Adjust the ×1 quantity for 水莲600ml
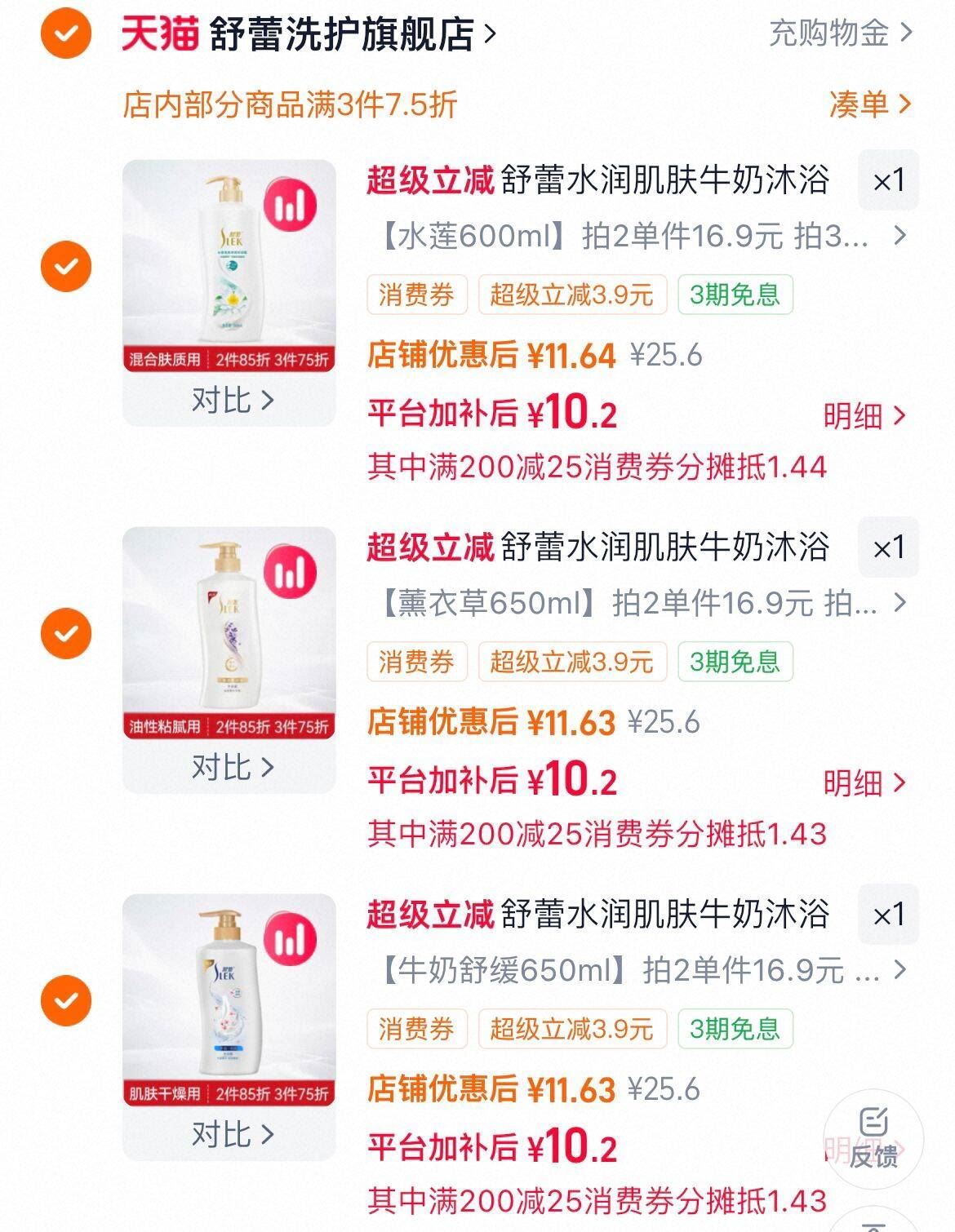This screenshot has height=1232, width=955. pos(888,180)
